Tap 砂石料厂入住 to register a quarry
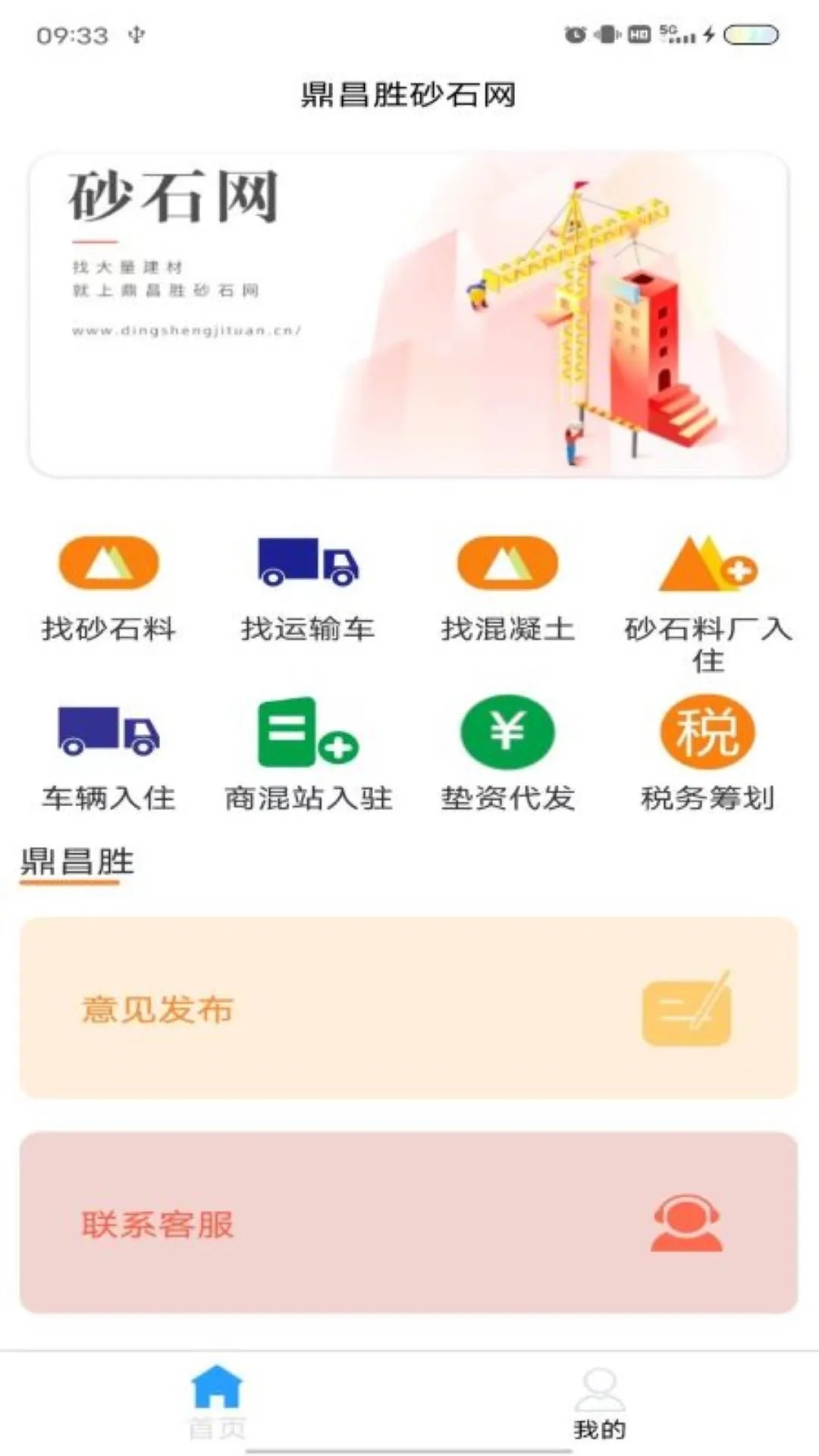Screen dimensions: 819x1456 (x=708, y=599)
